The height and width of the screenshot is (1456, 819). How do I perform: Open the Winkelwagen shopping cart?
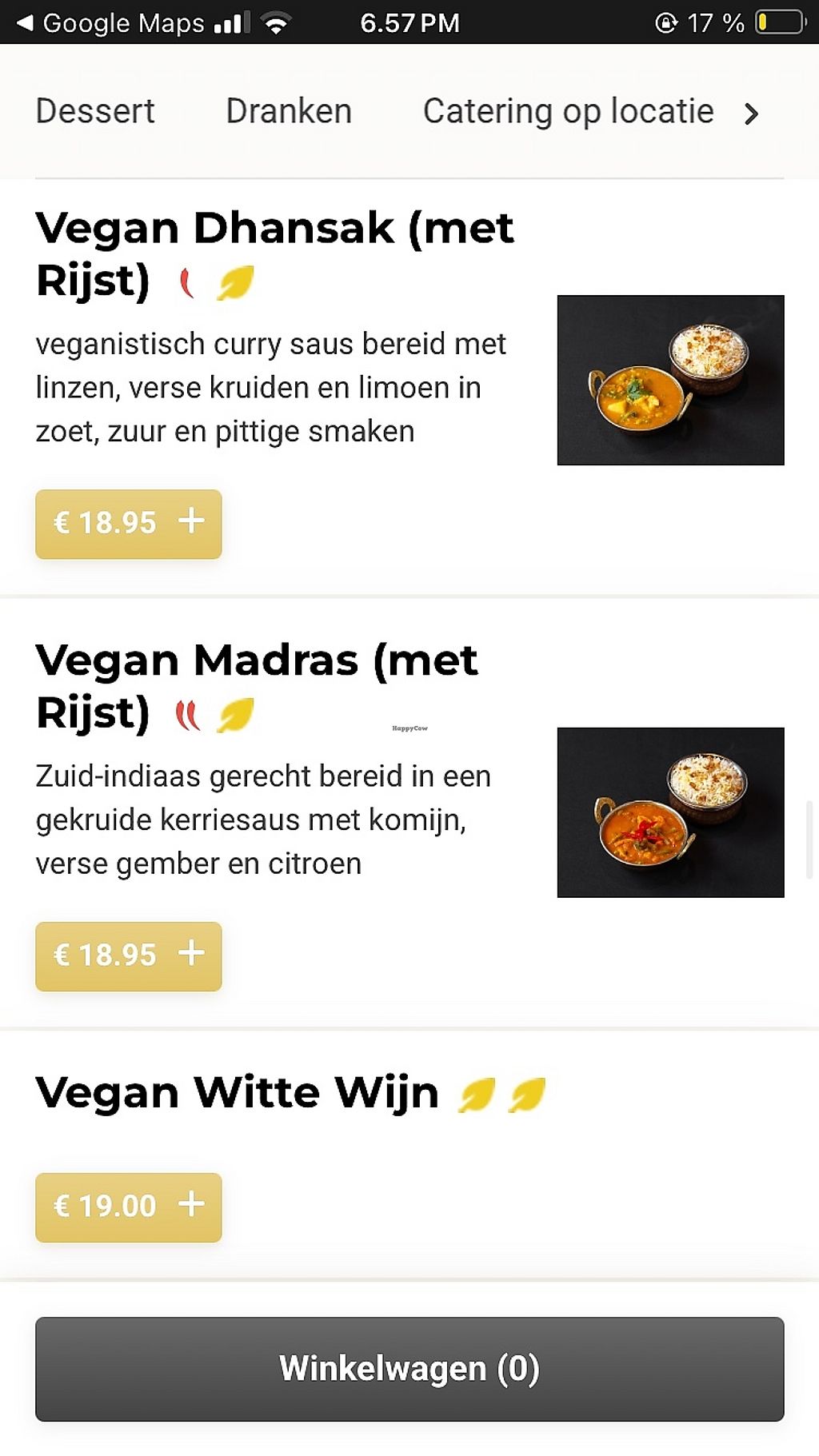pyautogui.click(x=409, y=1369)
